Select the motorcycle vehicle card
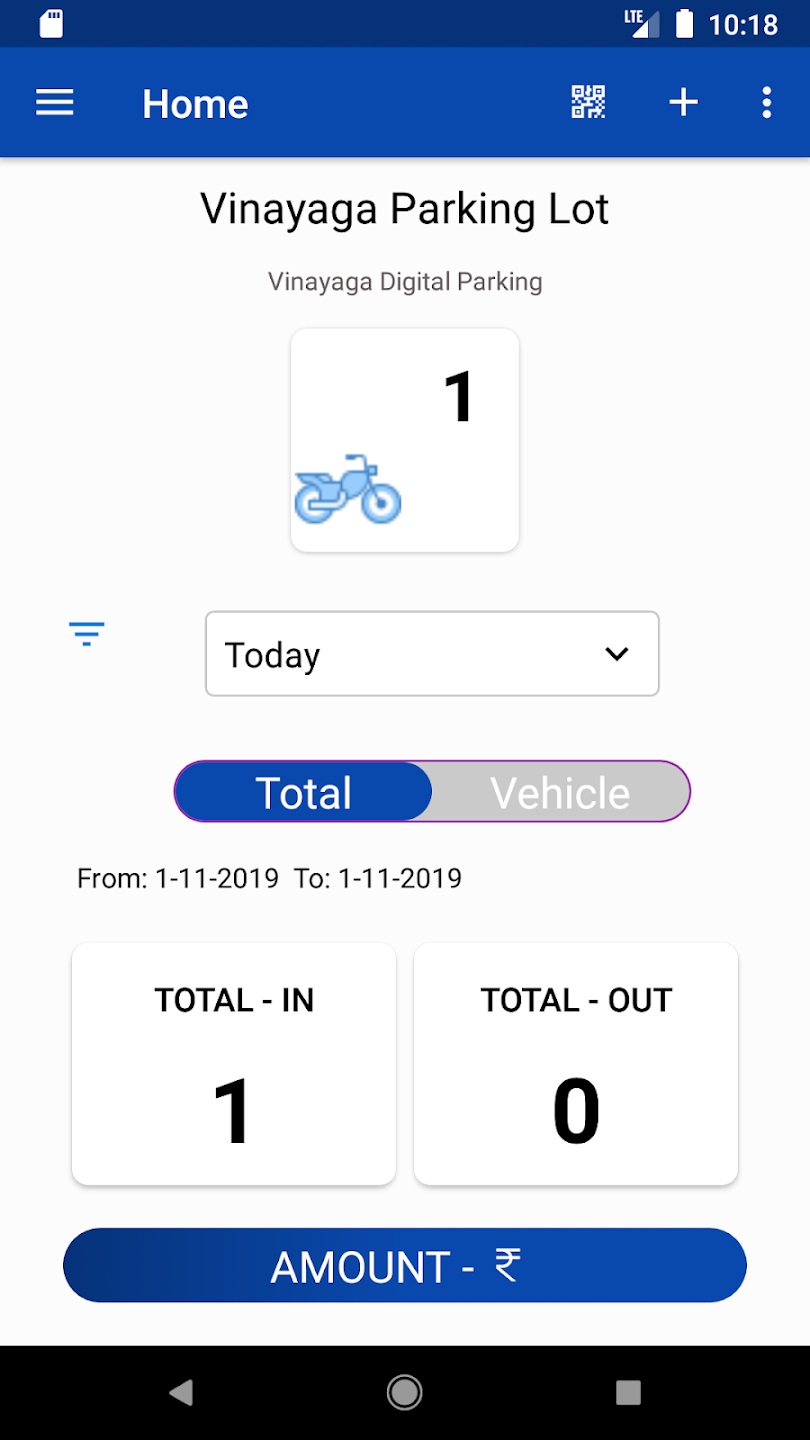The width and height of the screenshot is (810, 1440). [x=404, y=439]
